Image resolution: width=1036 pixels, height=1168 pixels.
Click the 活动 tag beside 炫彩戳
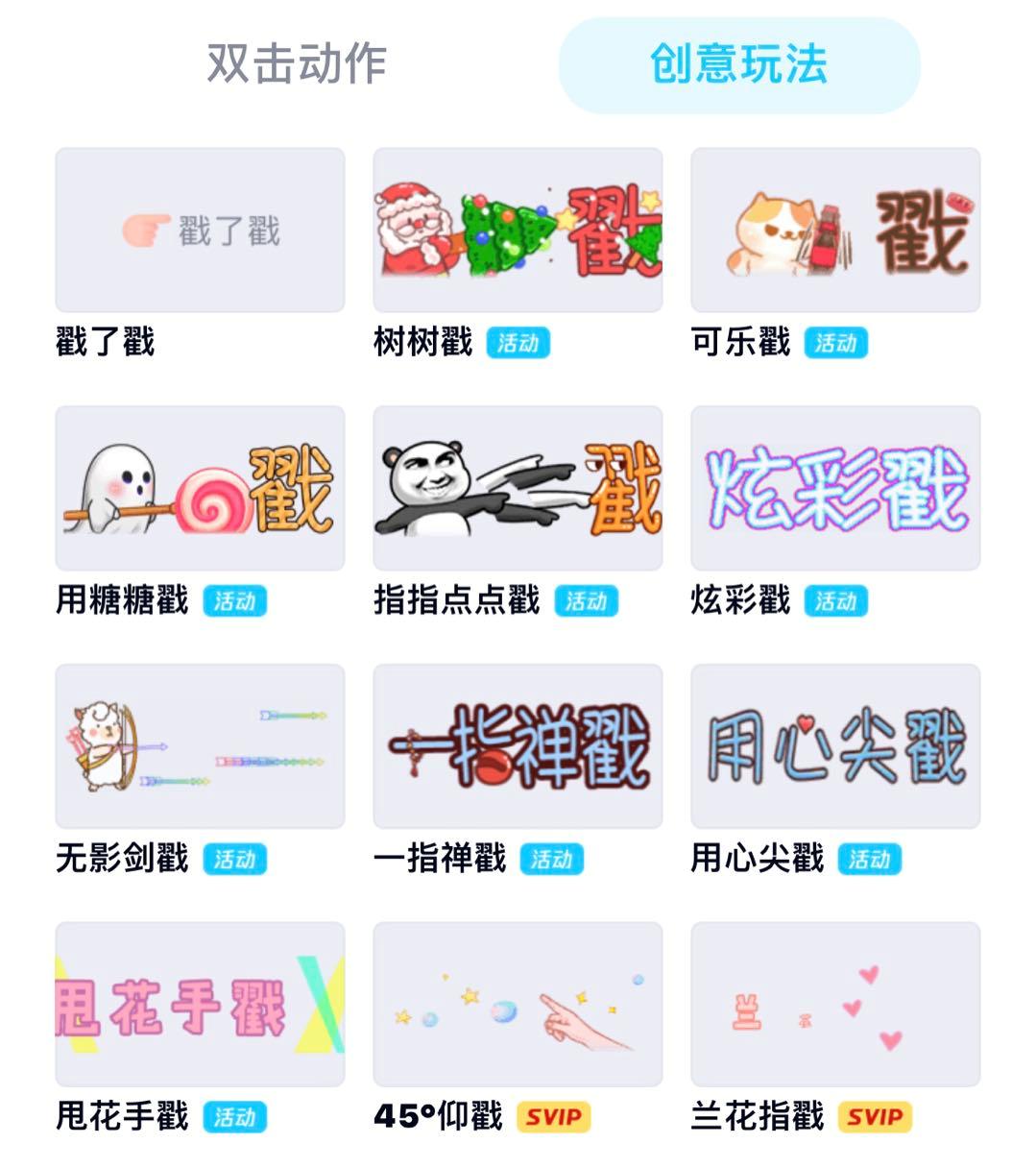[x=838, y=601]
